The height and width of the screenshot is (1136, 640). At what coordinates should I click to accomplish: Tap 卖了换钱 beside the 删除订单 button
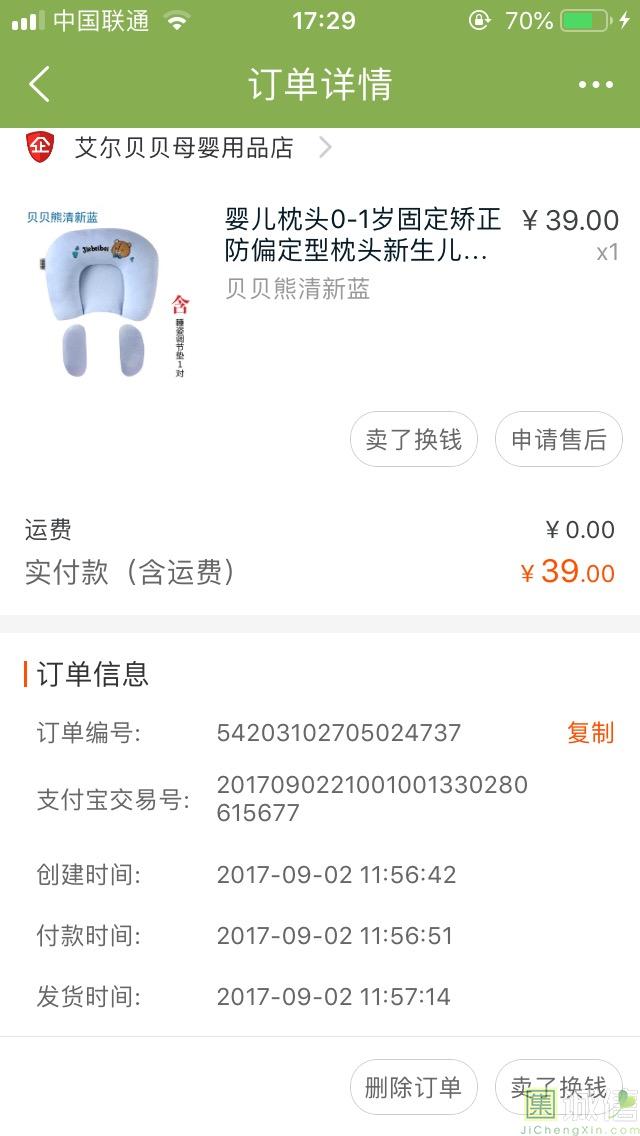click(x=559, y=1087)
